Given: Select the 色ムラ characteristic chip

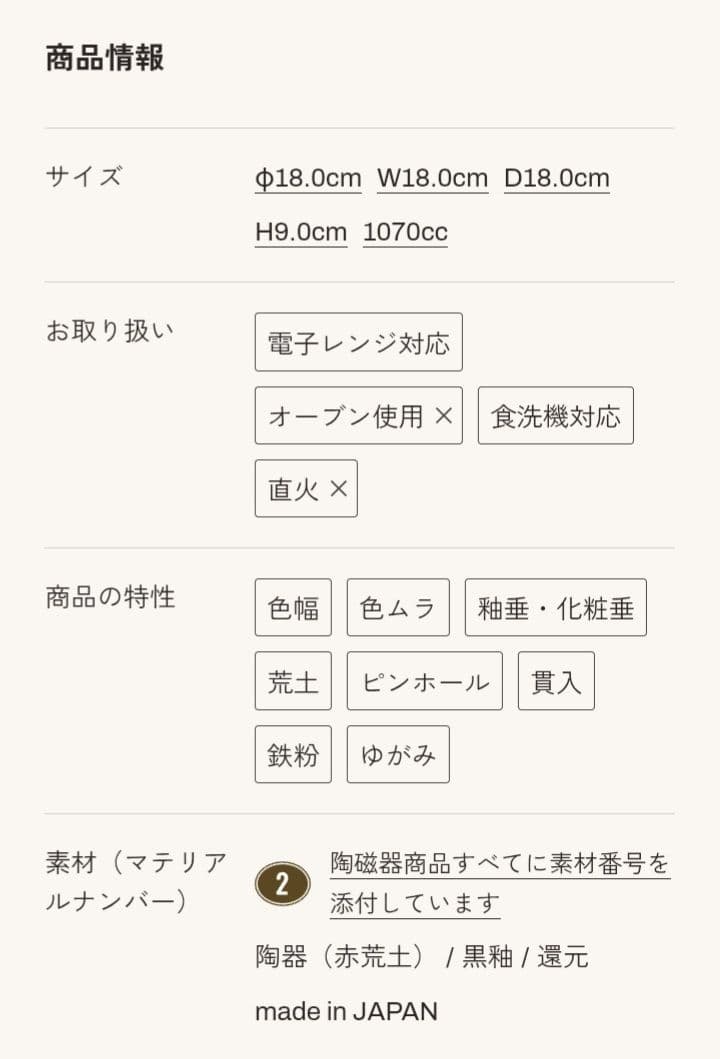Looking at the screenshot, I should [x=398, y=608].
